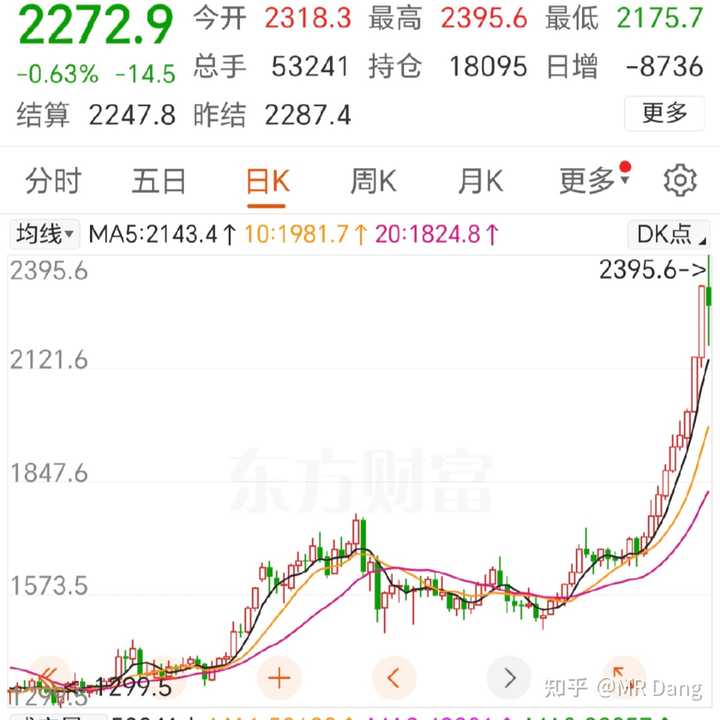Select the 日K tab
The image size is (720, 720).
coord(267,181)
